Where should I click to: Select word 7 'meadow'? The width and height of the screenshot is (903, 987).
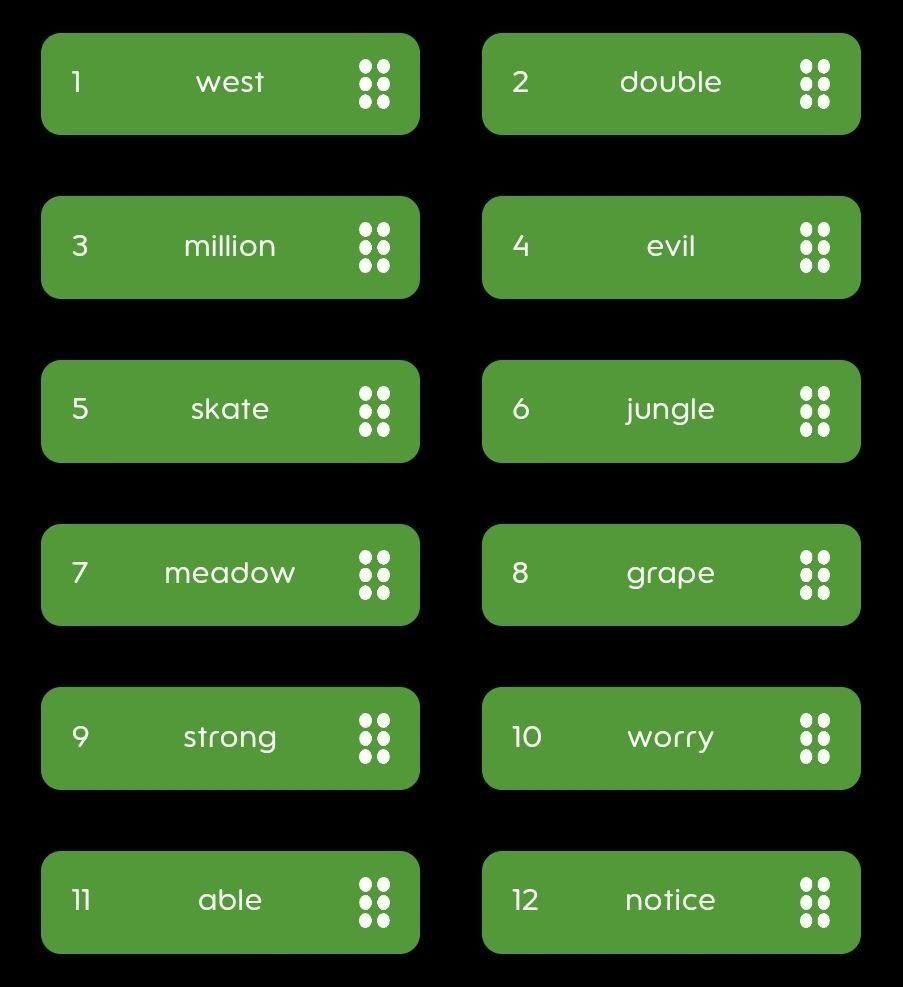coord(230,574)
